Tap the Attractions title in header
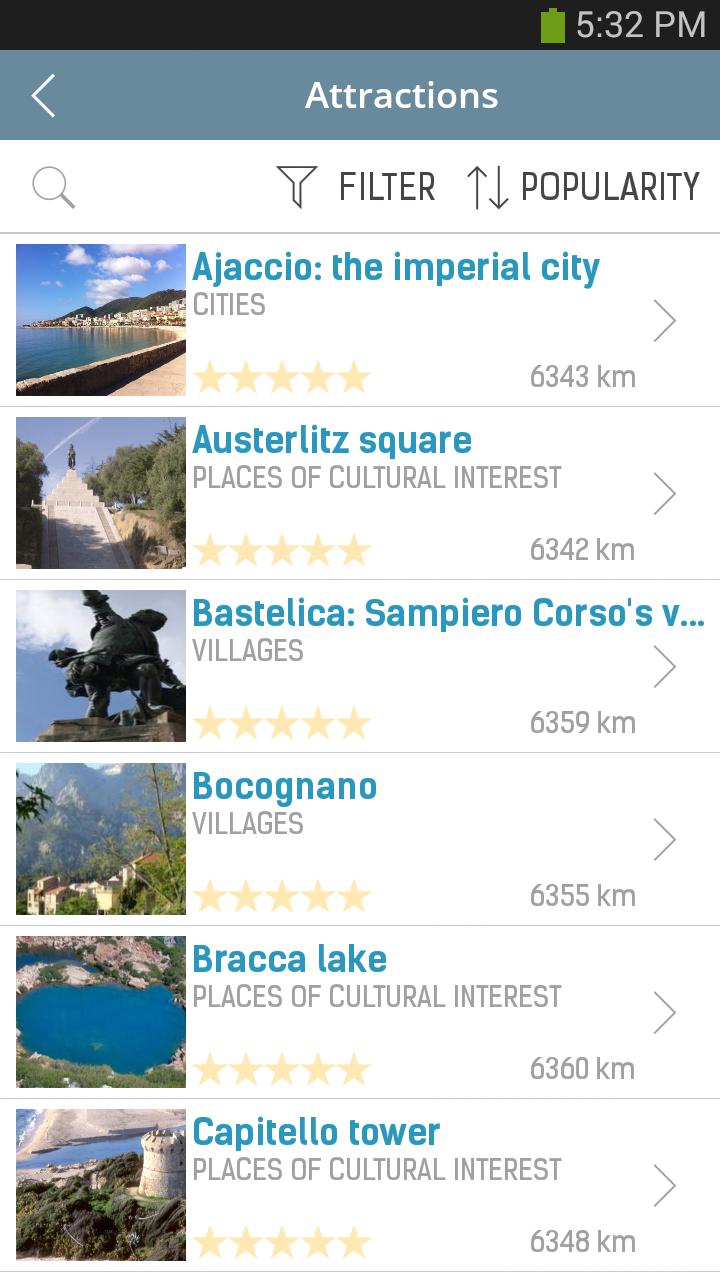The image size is (720, 1280). pos(402,95)
